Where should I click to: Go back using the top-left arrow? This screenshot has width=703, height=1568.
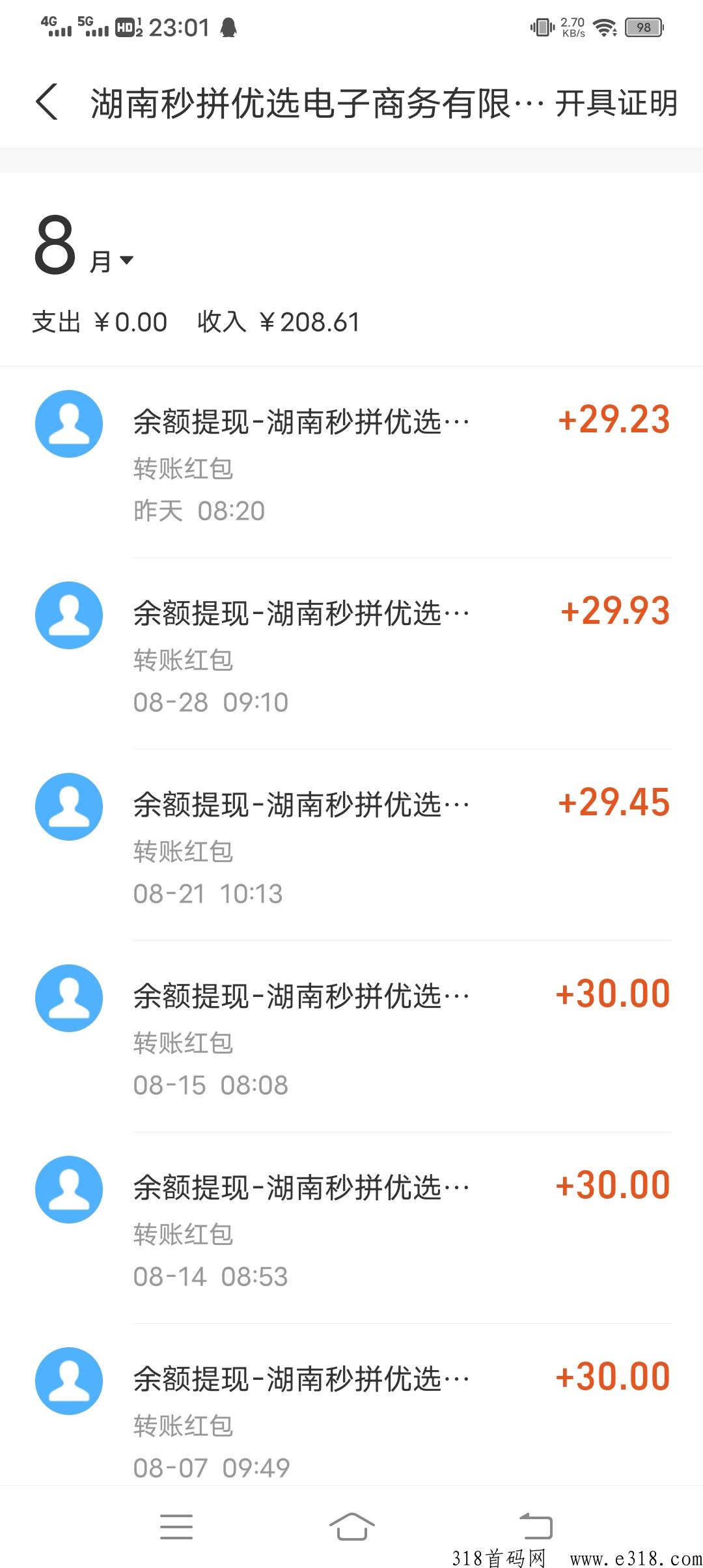point(47,102)
